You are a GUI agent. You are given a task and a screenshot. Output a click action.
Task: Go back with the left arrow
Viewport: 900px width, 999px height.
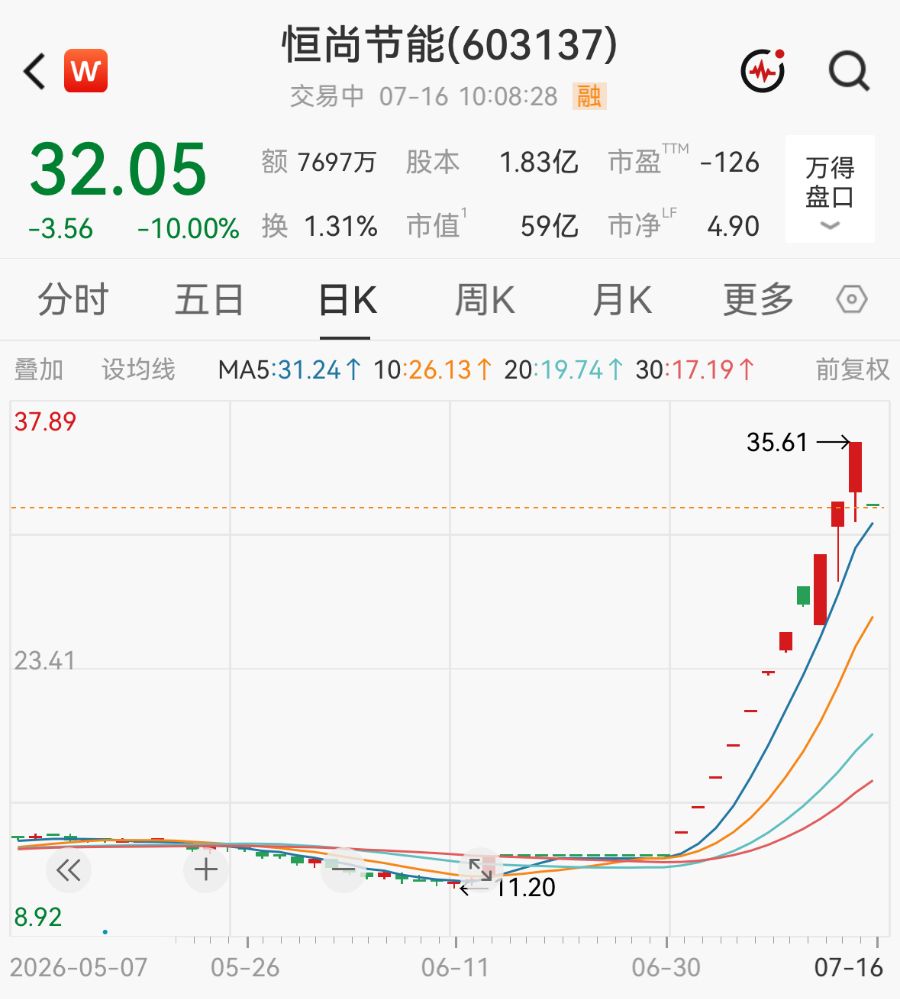tap(34, 71)
